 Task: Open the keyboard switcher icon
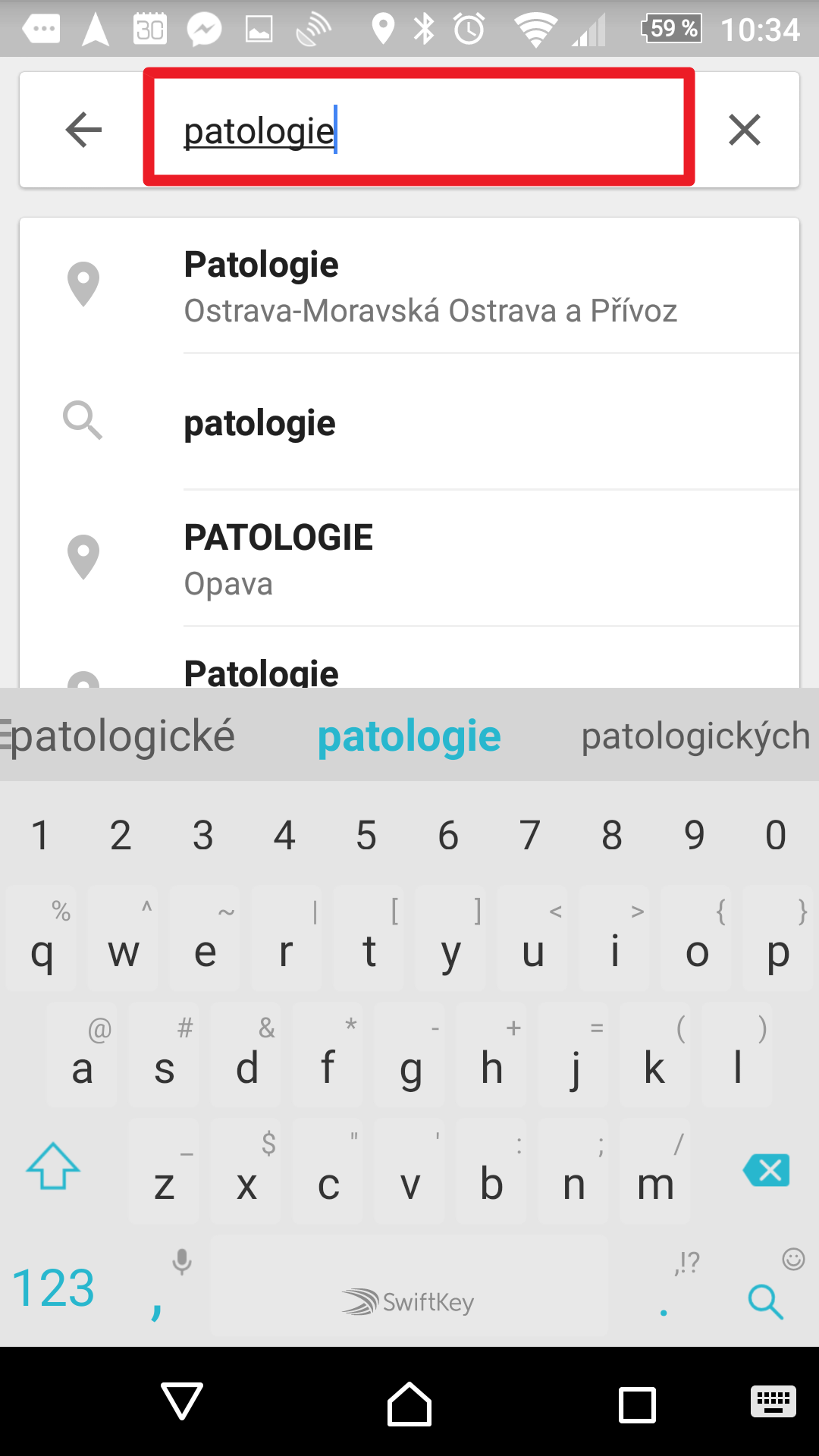pos(773,1401)
